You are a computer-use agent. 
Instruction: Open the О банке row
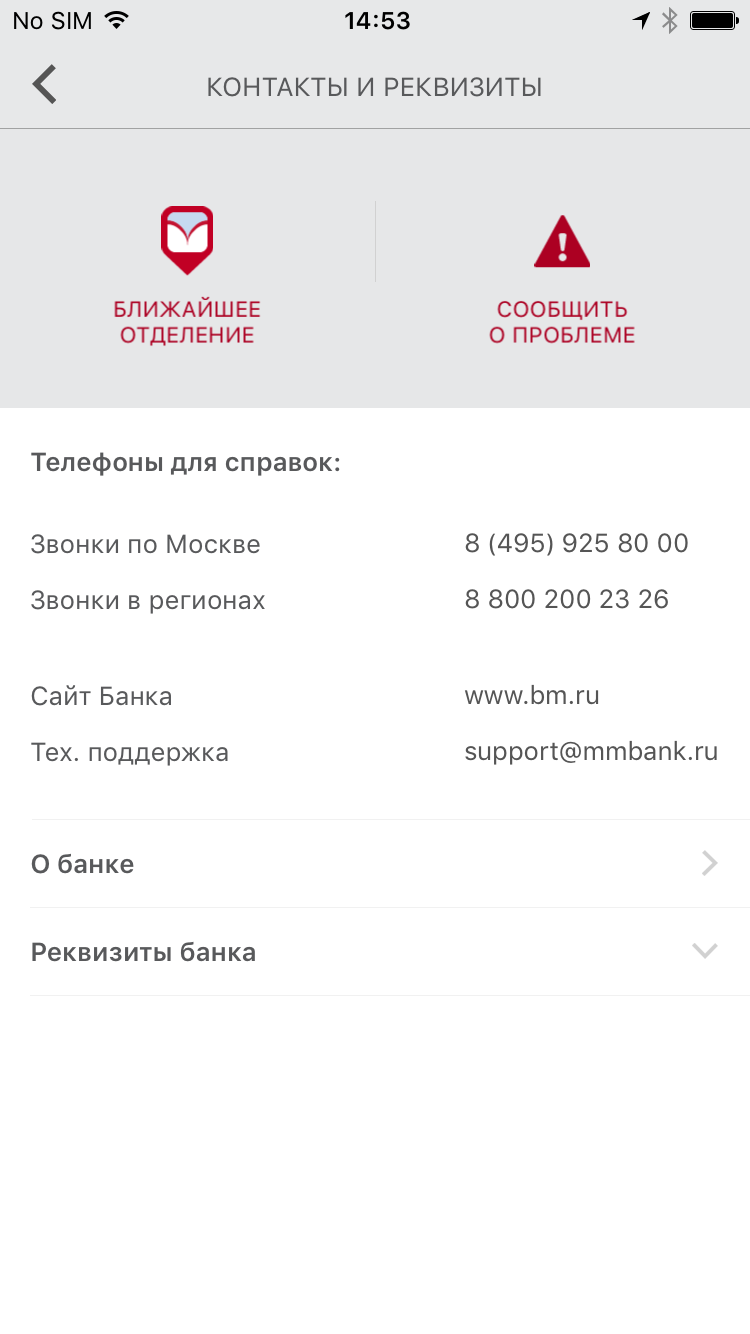point(390,864)
